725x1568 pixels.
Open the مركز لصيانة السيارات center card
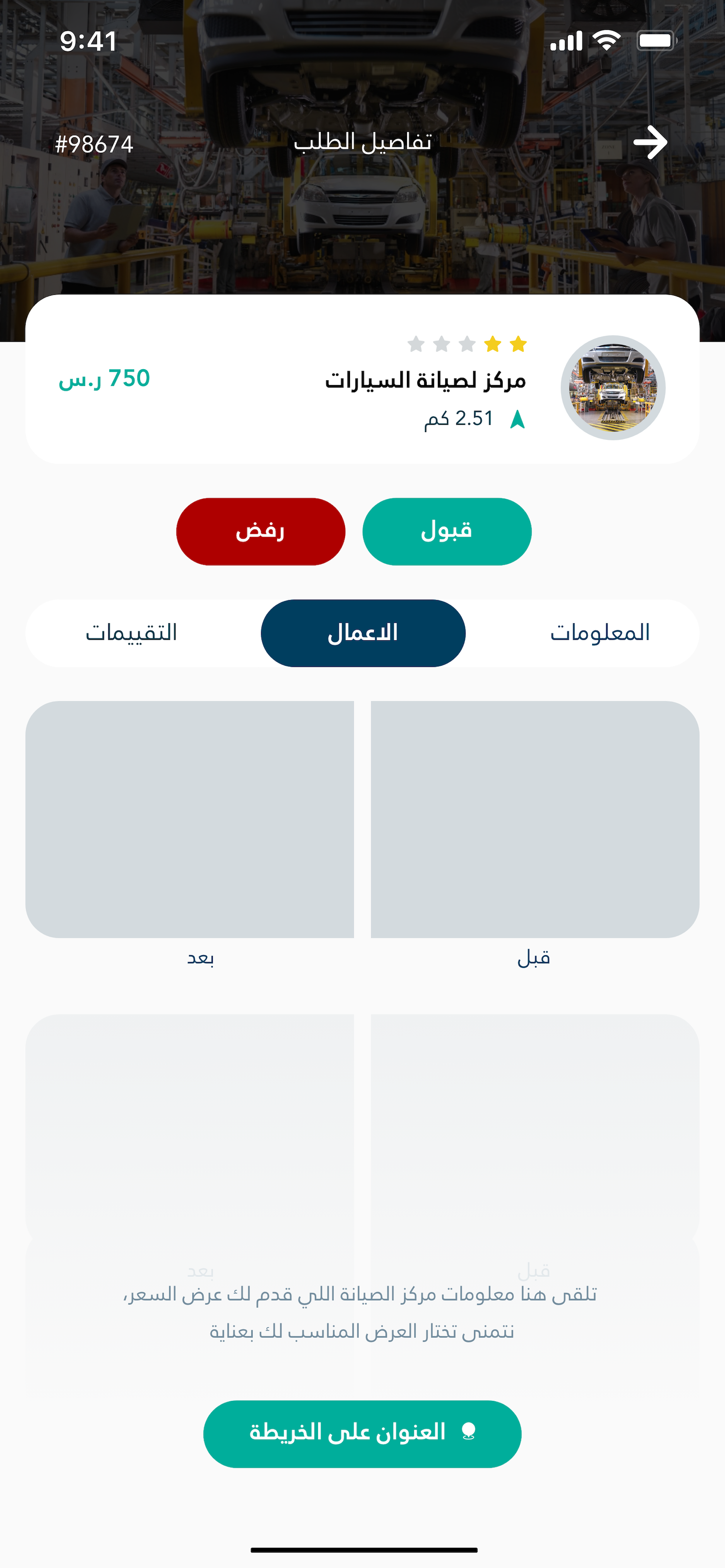pyautogui.click(x=362, y=380)
